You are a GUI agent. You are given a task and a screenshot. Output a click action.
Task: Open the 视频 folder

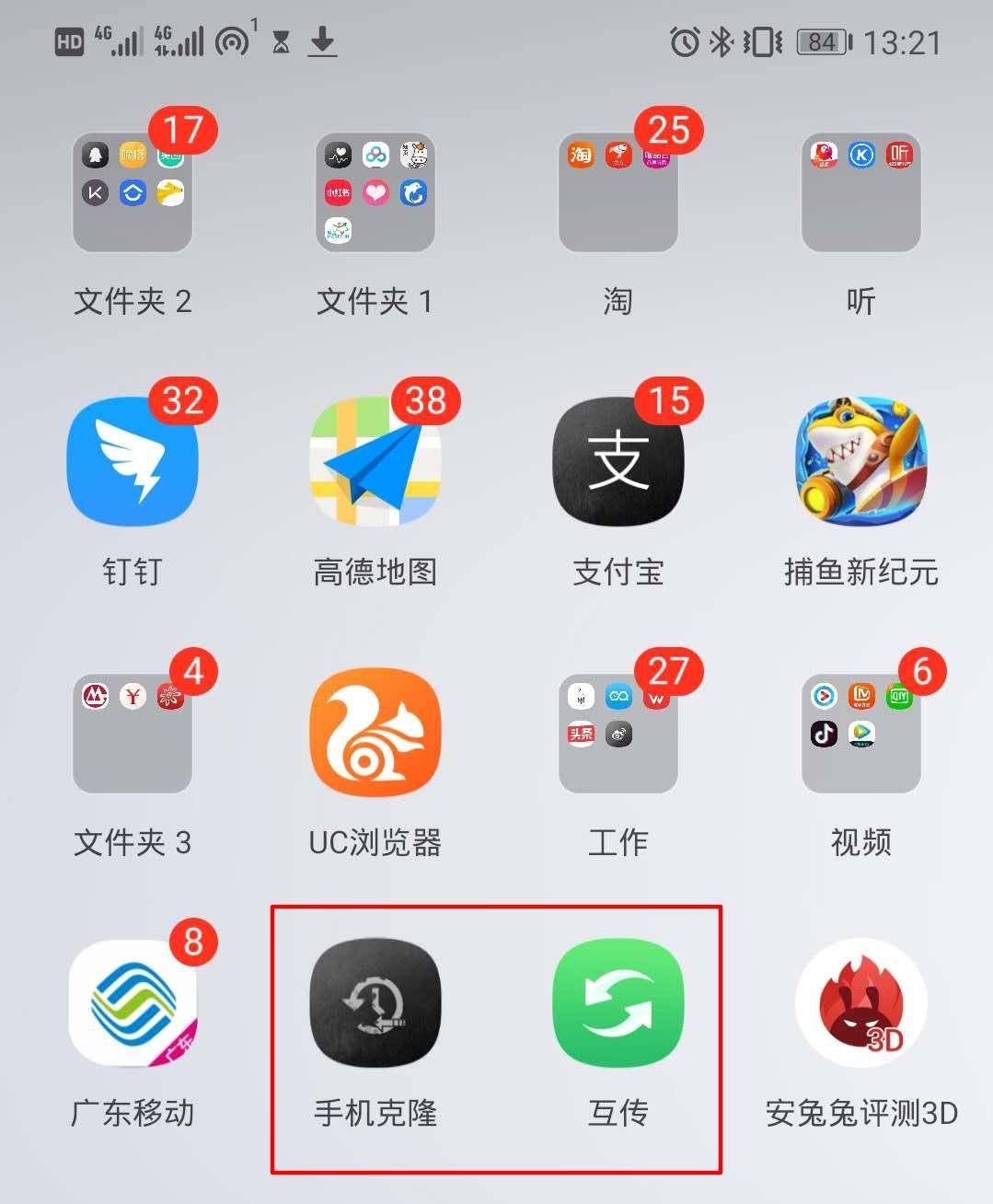tap(861, 732)
